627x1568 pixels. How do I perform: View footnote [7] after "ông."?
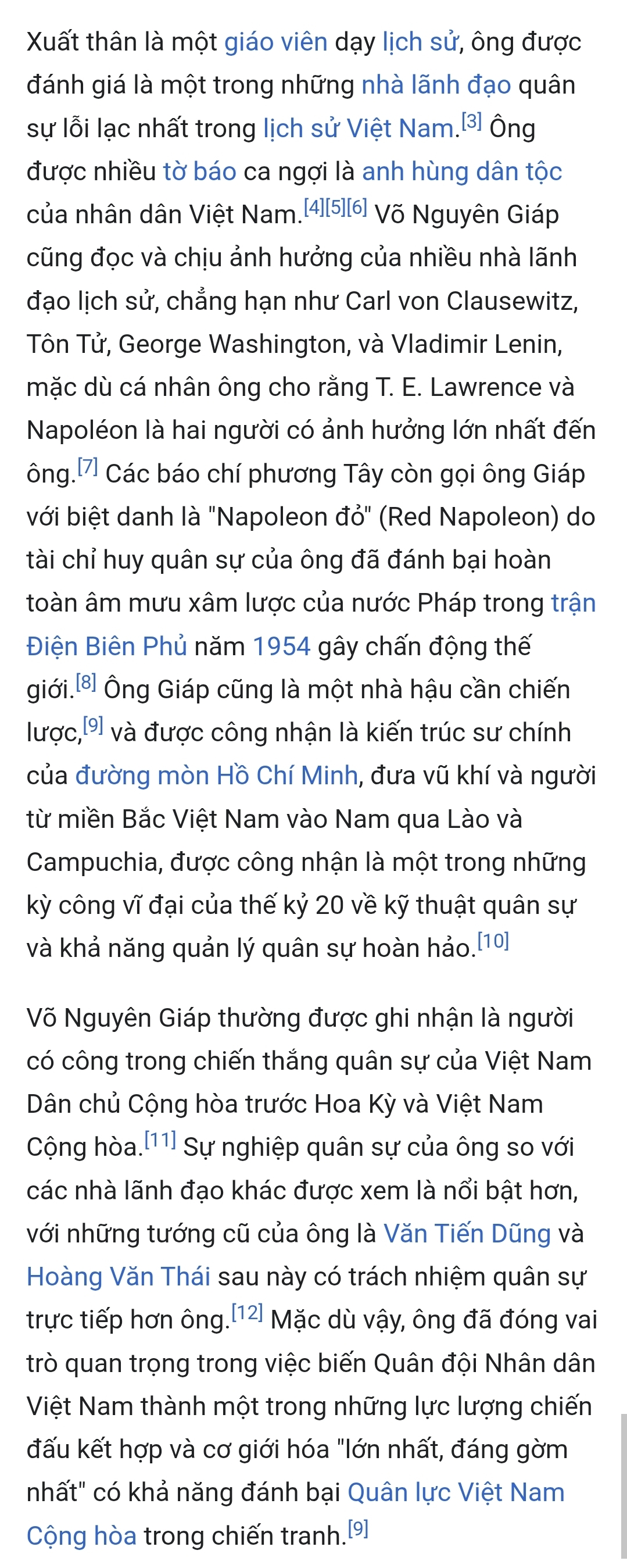coord(88,467)
